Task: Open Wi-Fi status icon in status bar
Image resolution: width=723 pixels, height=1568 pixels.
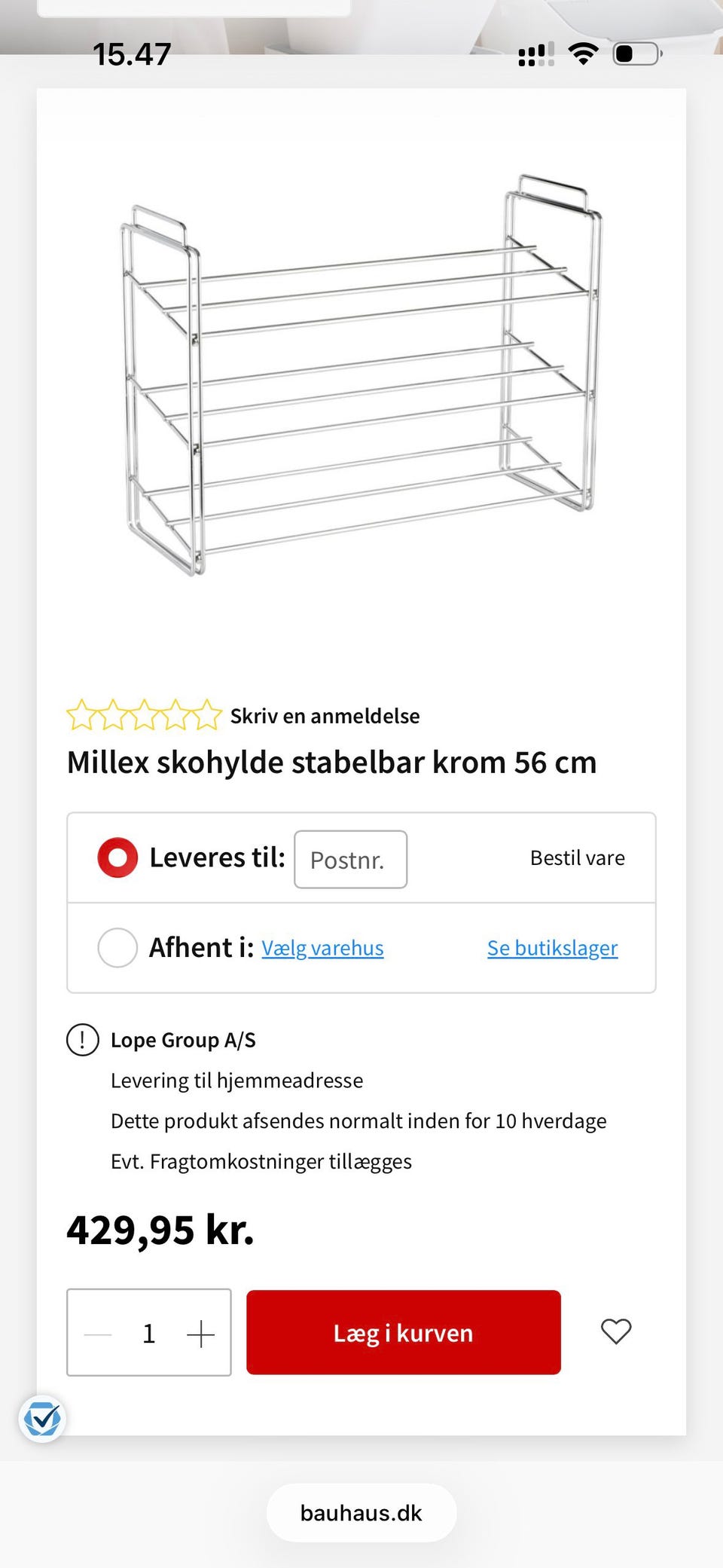Action: pyautogui.click(x=582, y=53)
